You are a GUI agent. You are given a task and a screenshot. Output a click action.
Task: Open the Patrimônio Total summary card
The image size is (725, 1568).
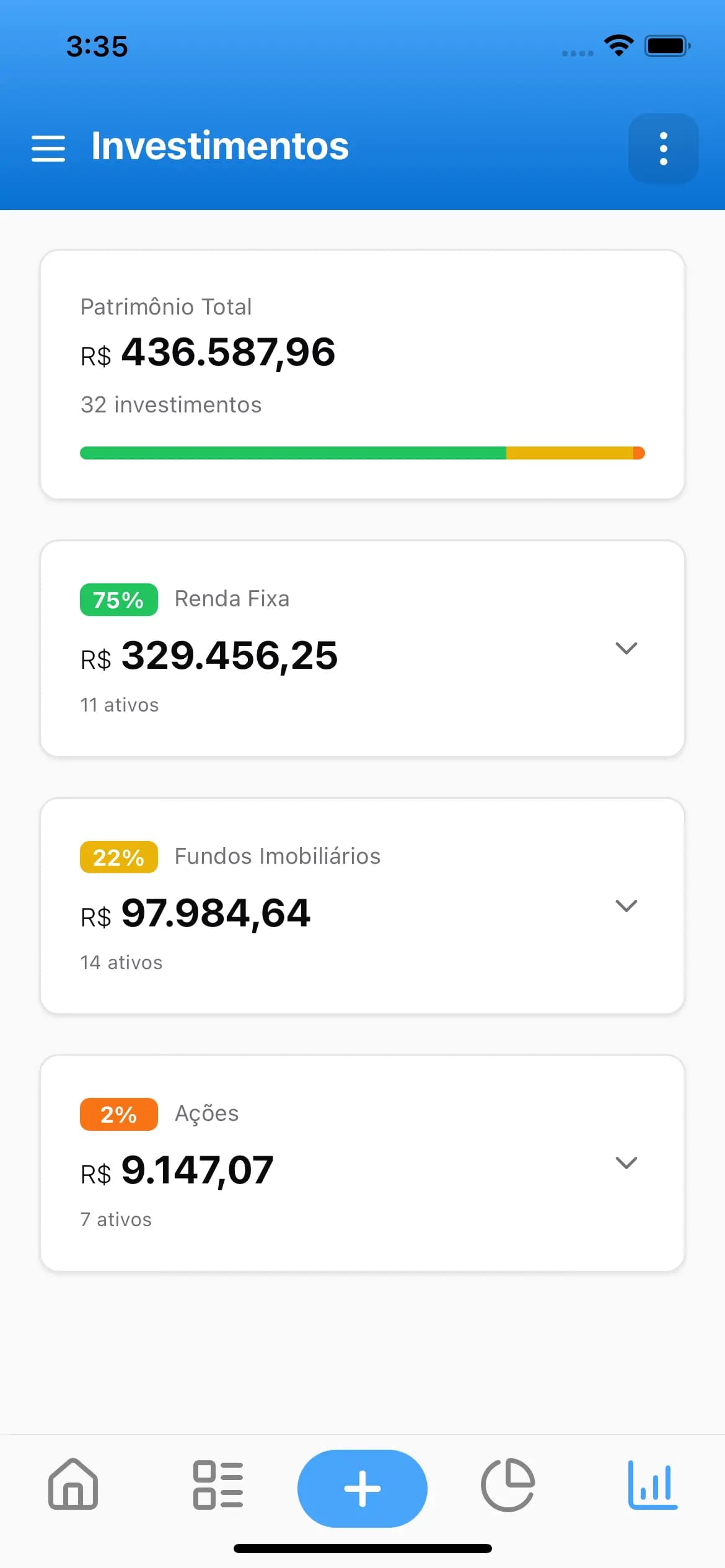tap(362, 372)
